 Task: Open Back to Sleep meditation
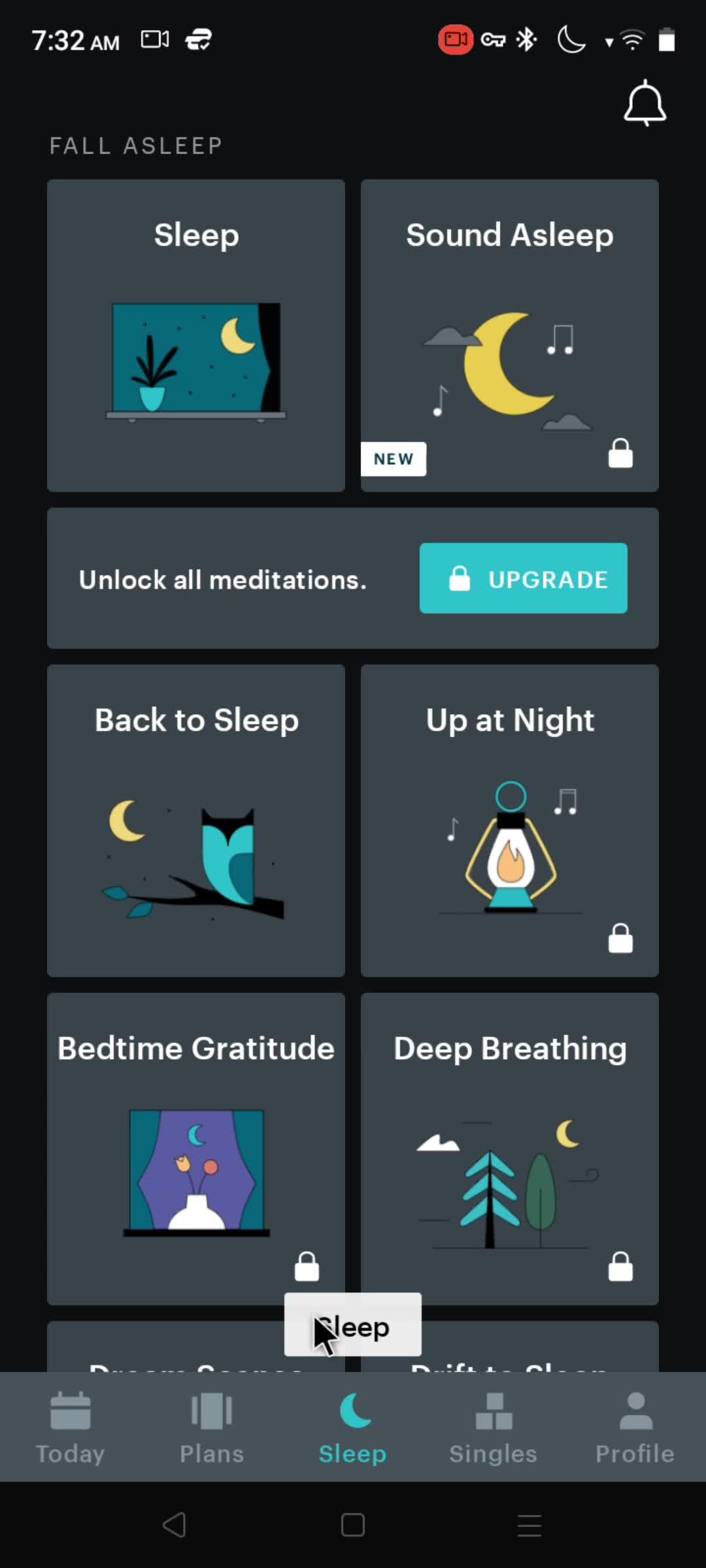[196, 820]
